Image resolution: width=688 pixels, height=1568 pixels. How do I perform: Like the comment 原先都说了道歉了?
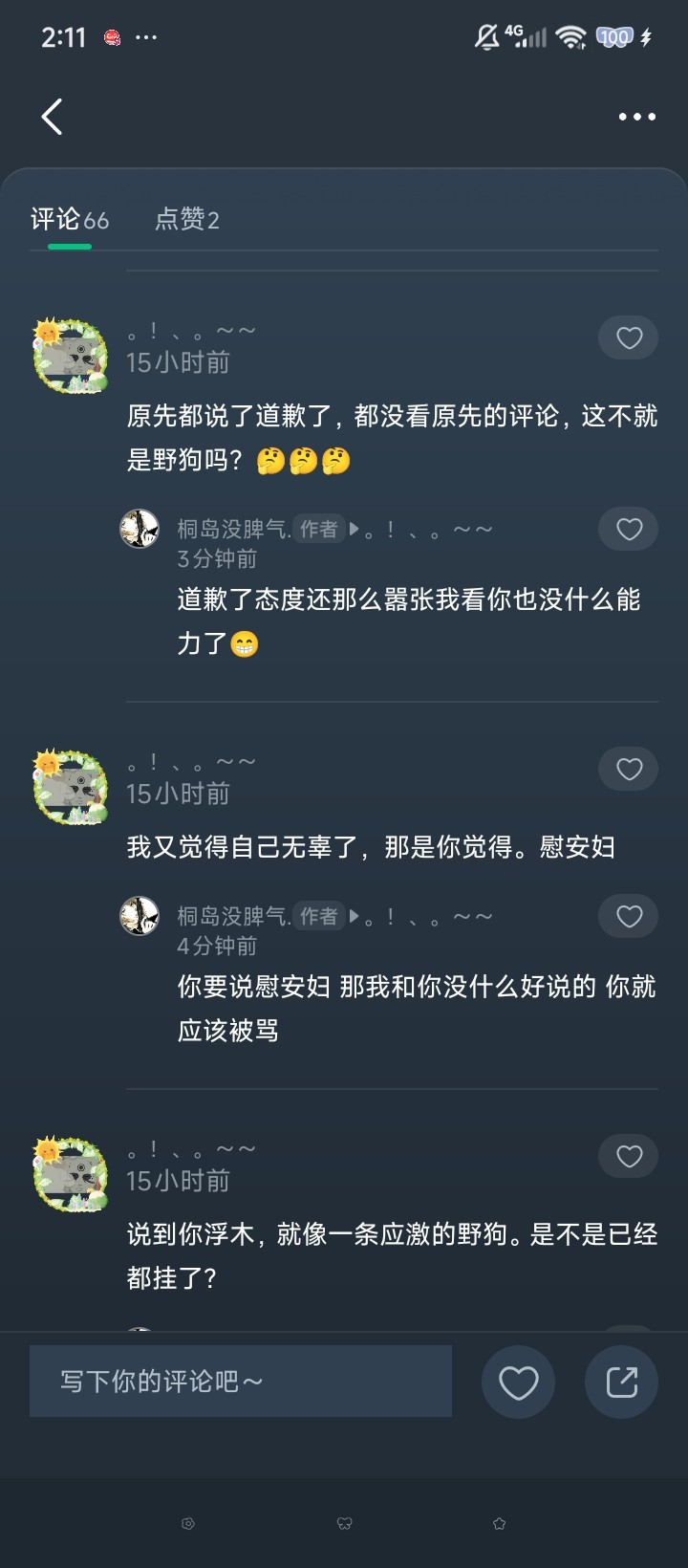tap(629, 338)
